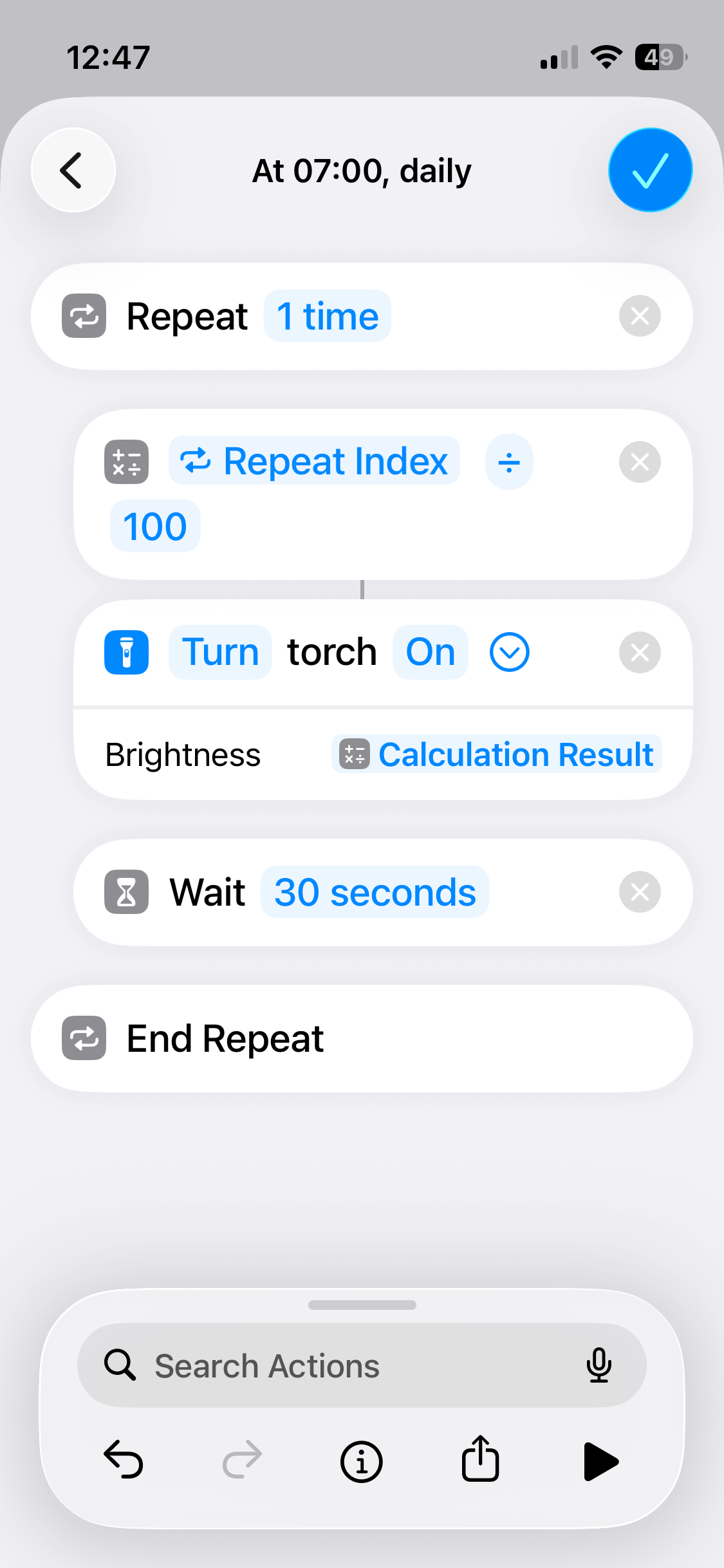This screenshot has height=1568, width=724.
Task: Open the Wait duration '30 seconds' selector
Action: click(x=375, y=891)
